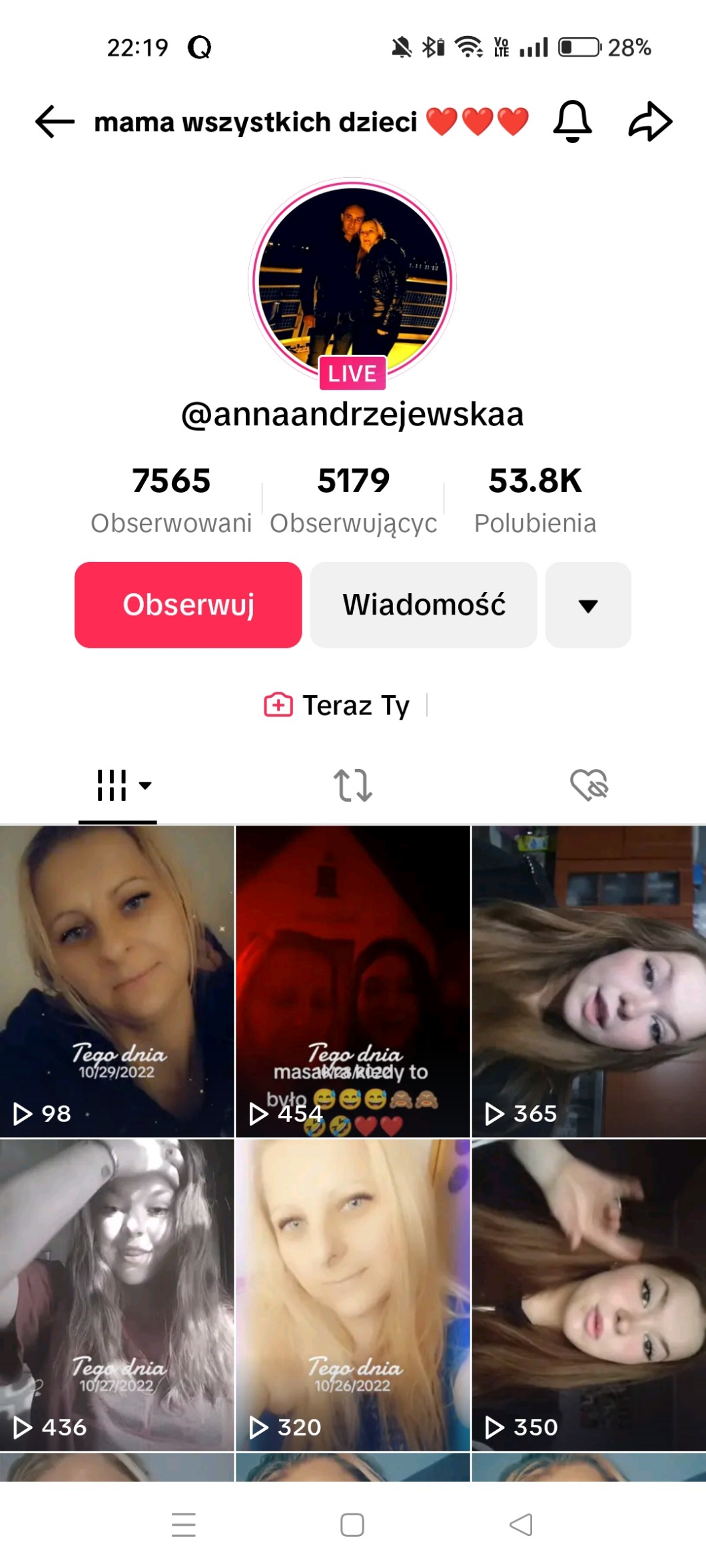
Task: Play the video with 436 views
Action: (x=117, y=1294)
